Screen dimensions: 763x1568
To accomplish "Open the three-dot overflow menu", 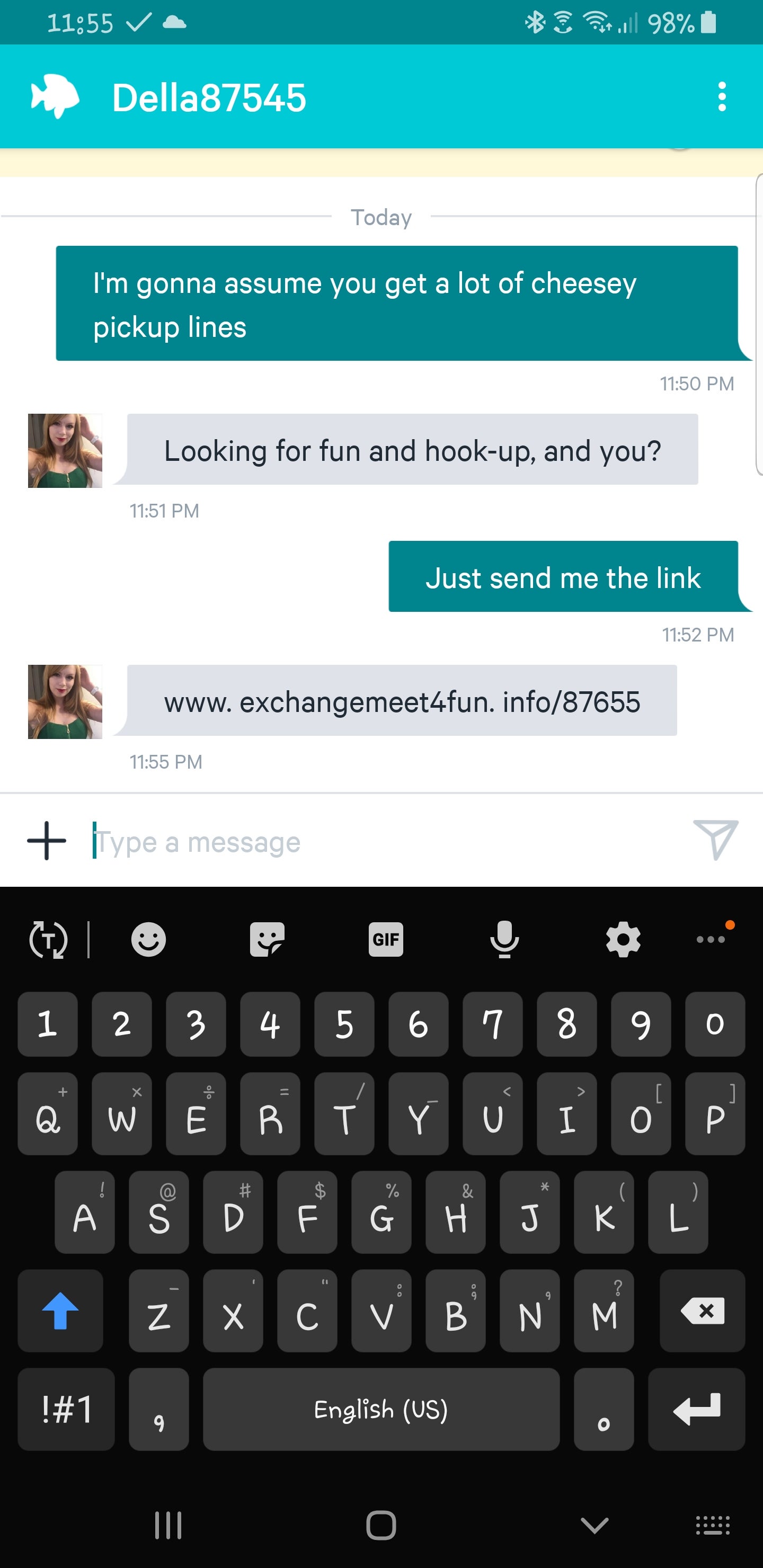I will coord(722,97).
